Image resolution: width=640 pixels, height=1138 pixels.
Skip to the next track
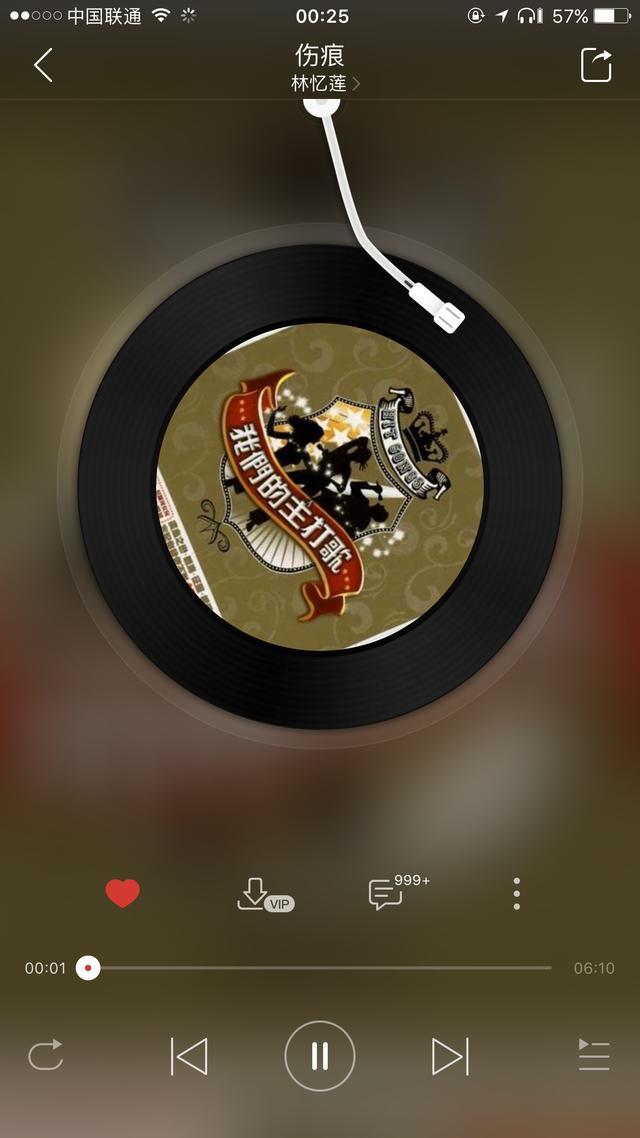[x=450, y=1056]
